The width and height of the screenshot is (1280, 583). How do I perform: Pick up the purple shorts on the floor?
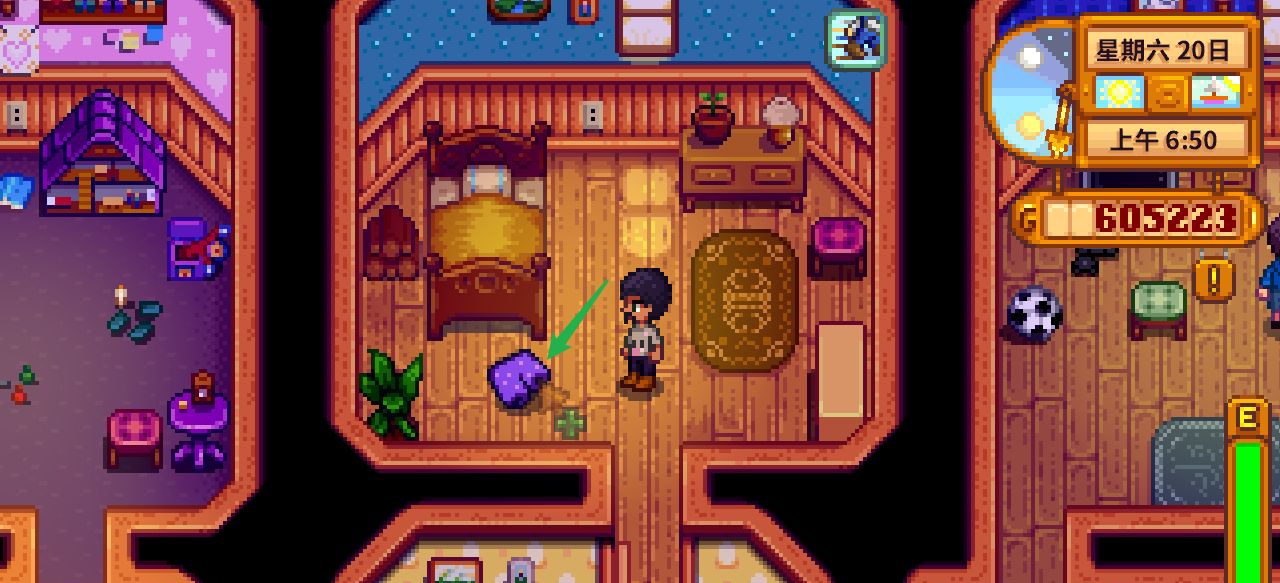tap(520, 379)
